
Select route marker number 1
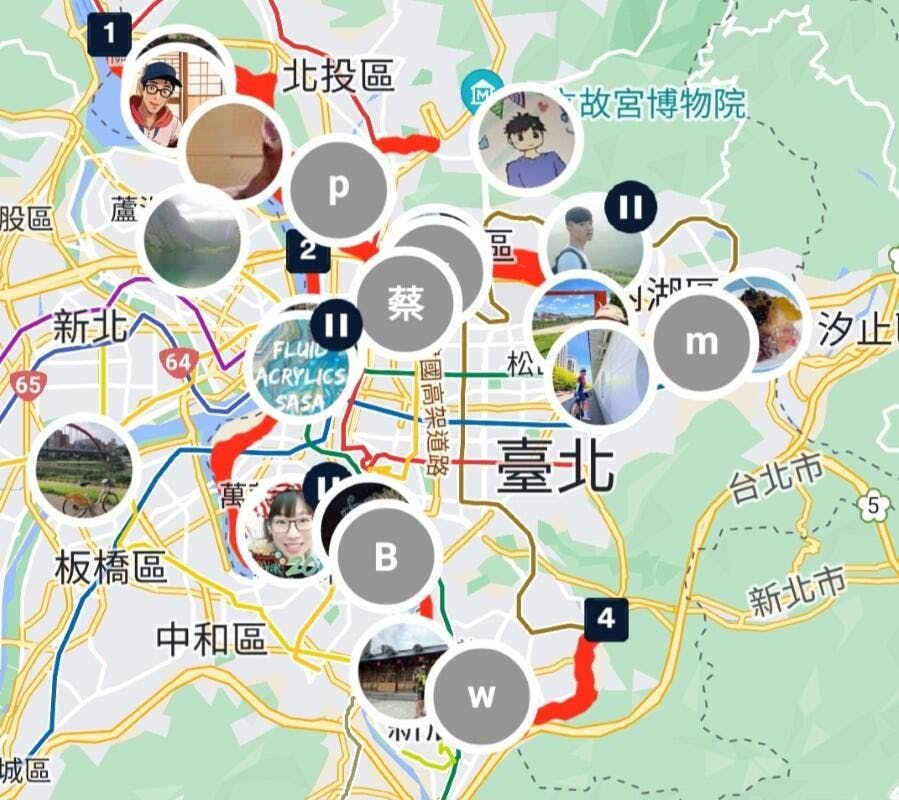coord(110,37)
